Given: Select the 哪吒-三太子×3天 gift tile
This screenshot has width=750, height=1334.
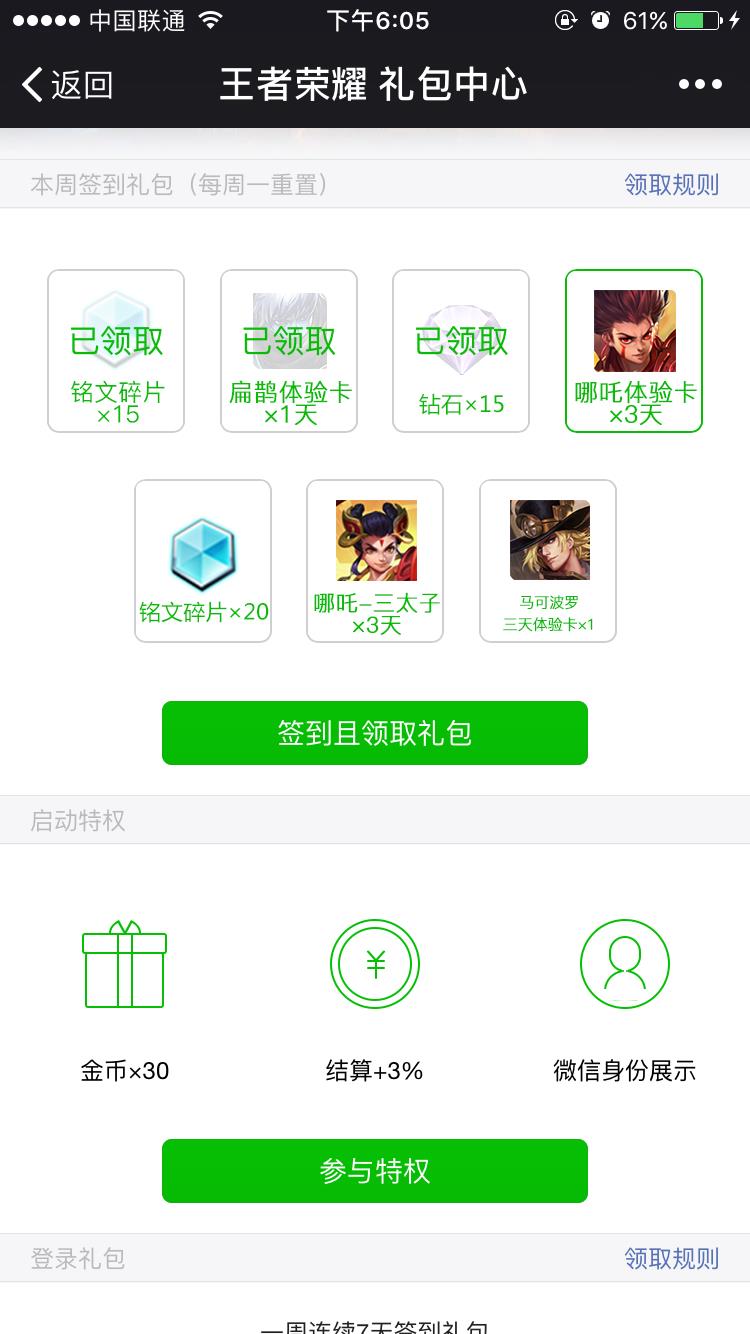Looking at the screenshot, I should click(375, 561).
